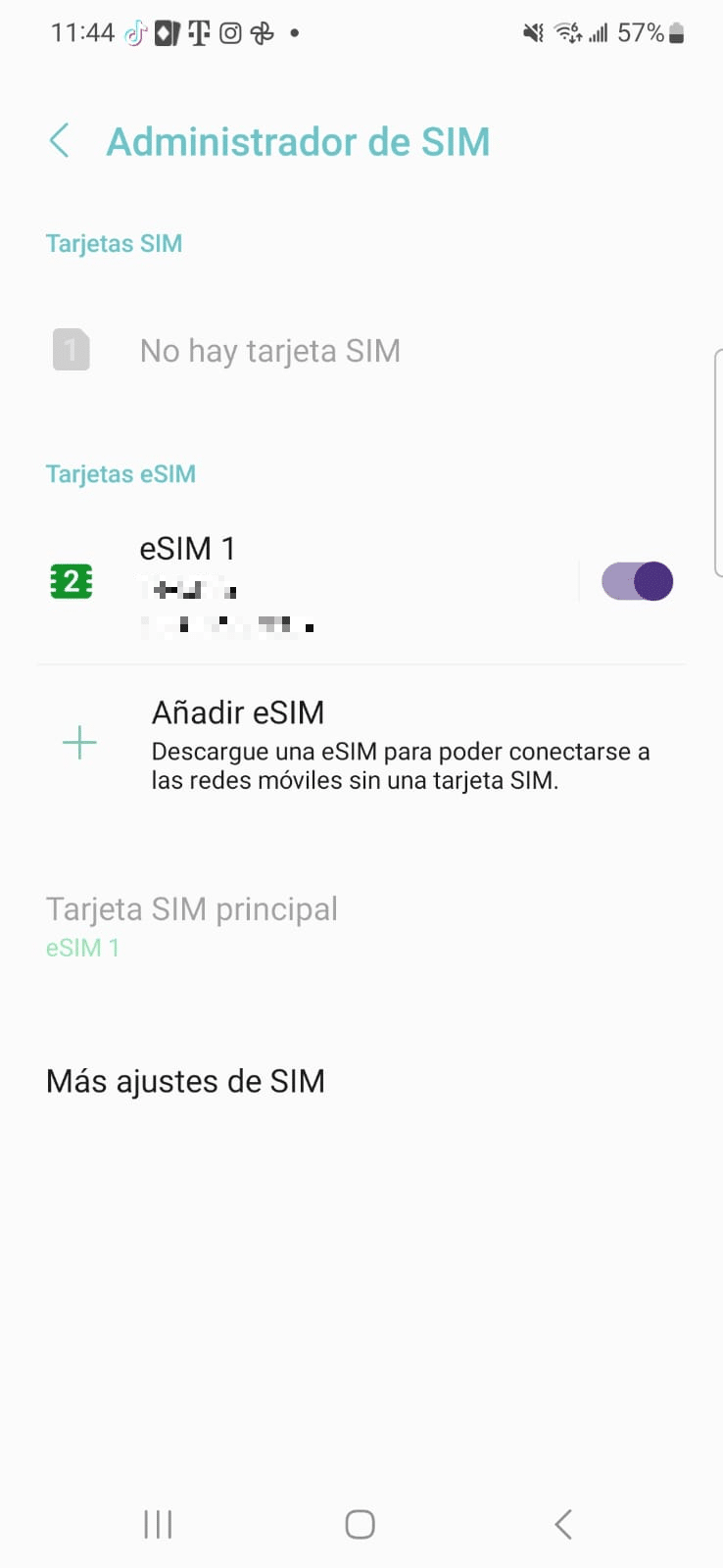Tap the back chevron next to Administrador de SIM
The image size is (723, 1568).
(59, 141)
